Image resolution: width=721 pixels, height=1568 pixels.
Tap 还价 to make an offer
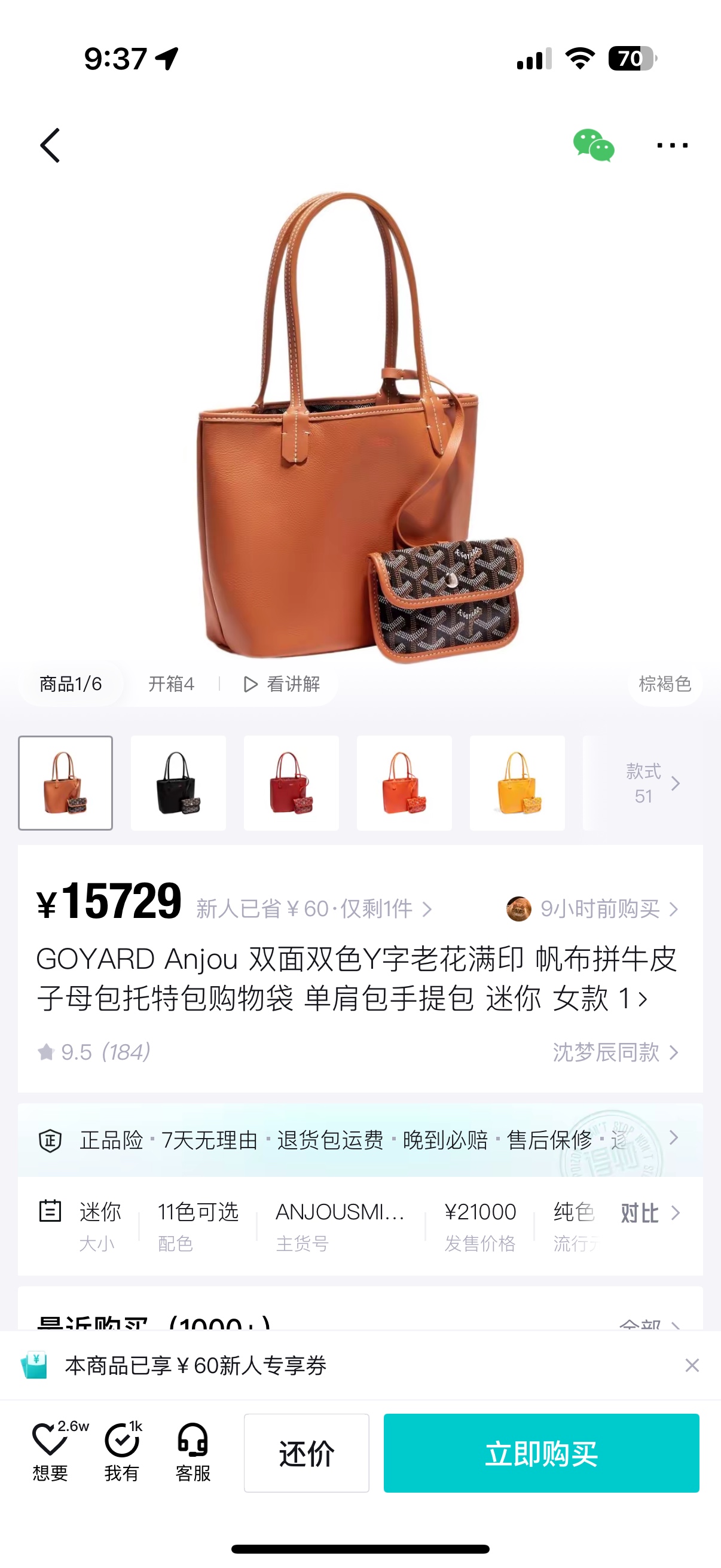(306, 1453)
